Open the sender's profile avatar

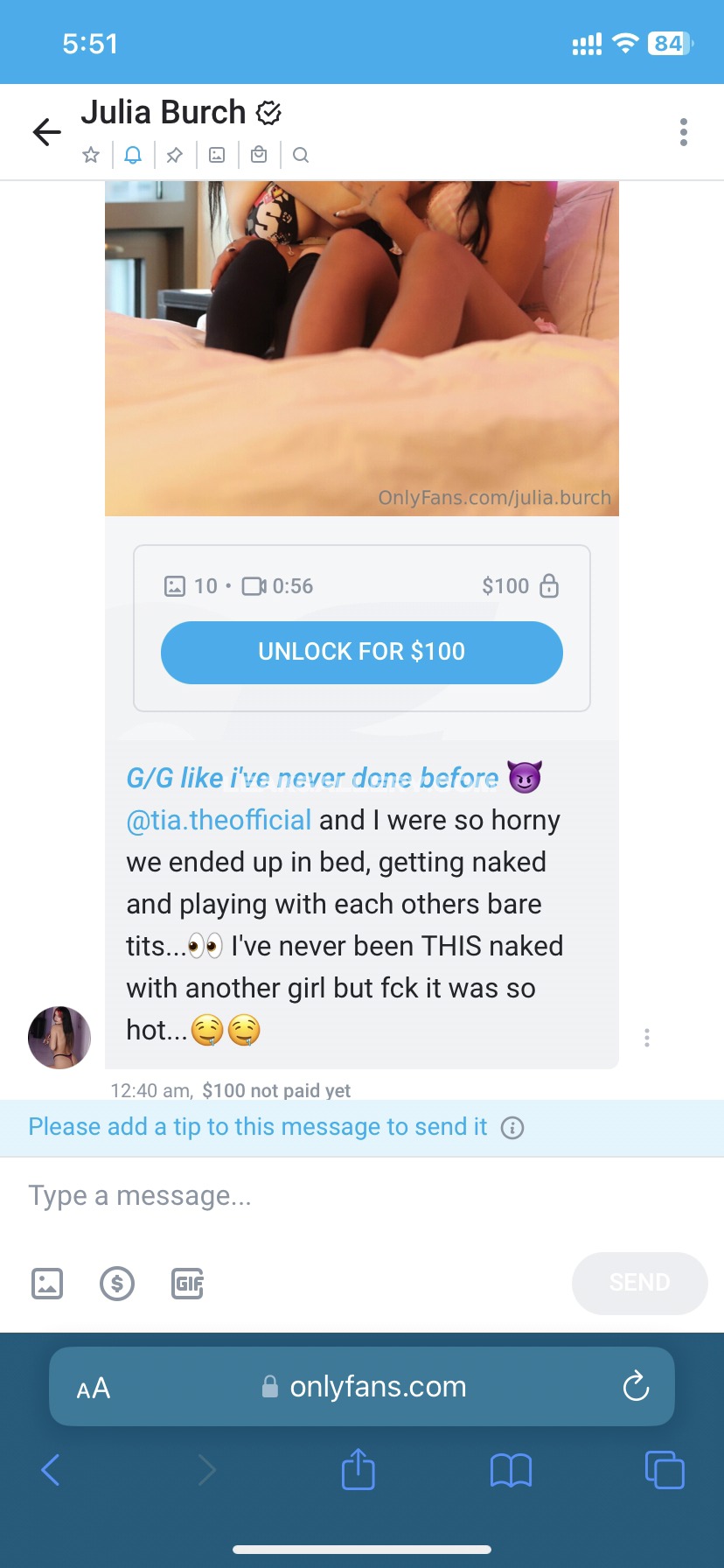(x=59, y=1038)
